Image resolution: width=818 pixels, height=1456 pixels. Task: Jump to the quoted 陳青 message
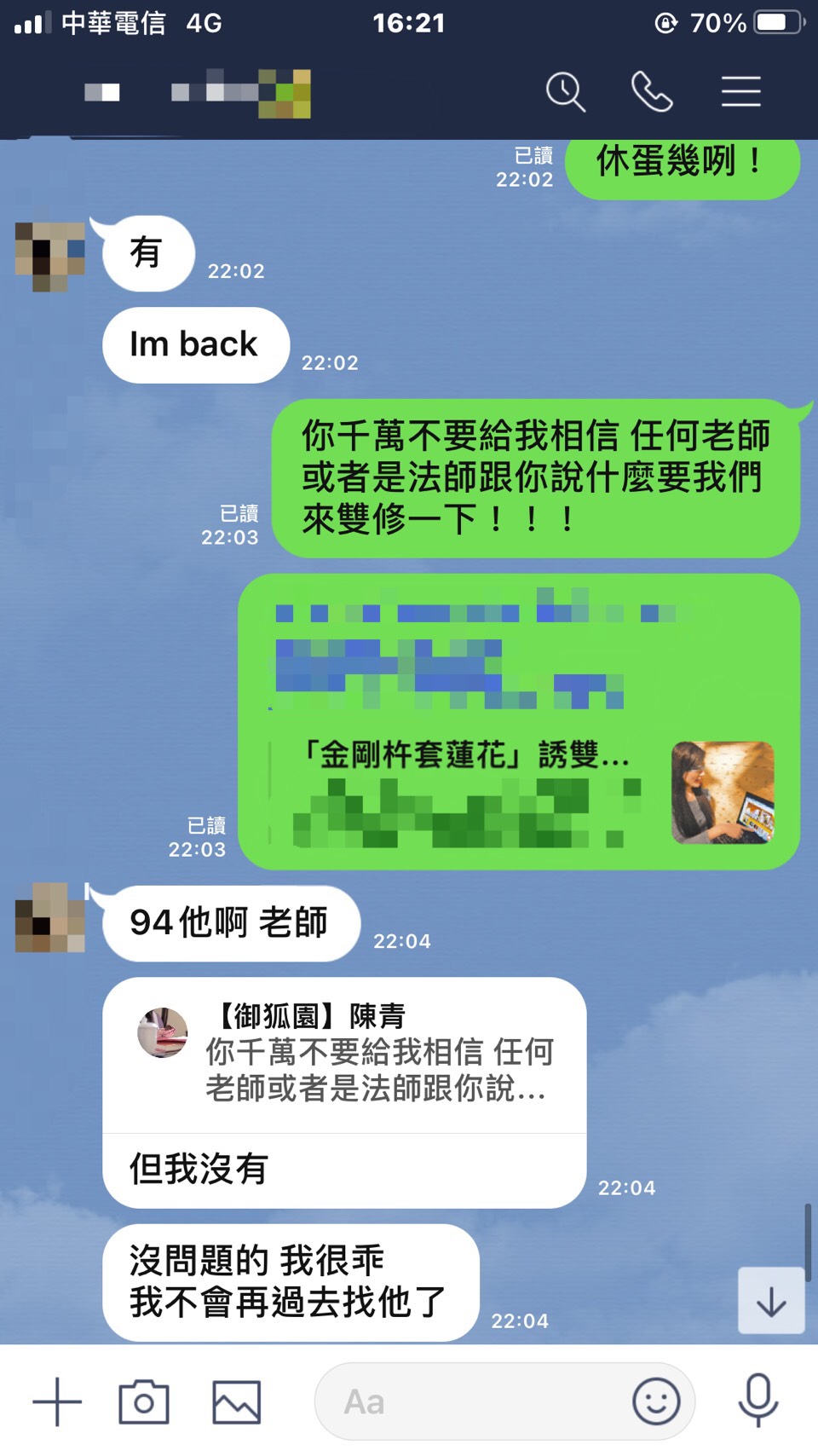tap(344, 1054)
